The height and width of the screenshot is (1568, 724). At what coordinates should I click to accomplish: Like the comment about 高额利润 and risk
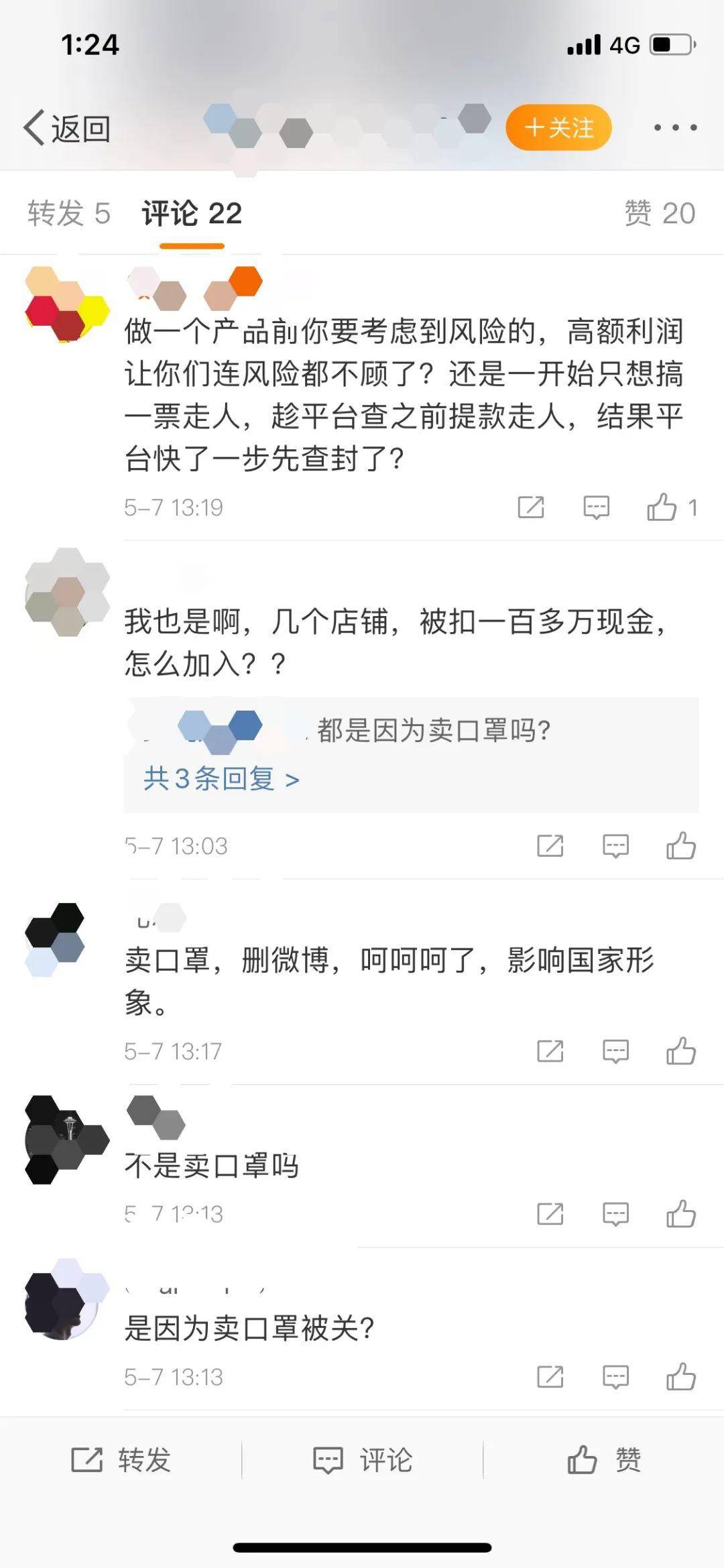coord(662,507)
